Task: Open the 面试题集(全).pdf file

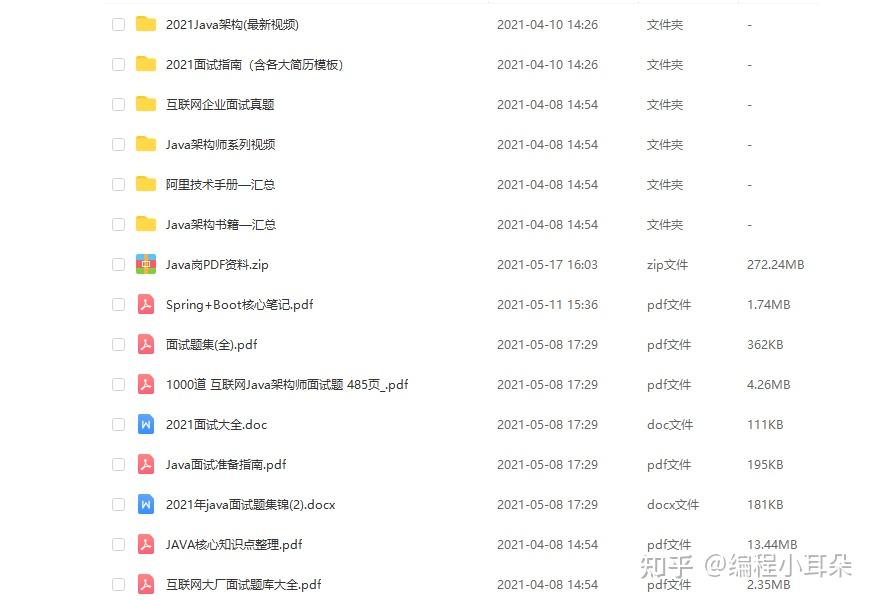Action: (211, 345)
